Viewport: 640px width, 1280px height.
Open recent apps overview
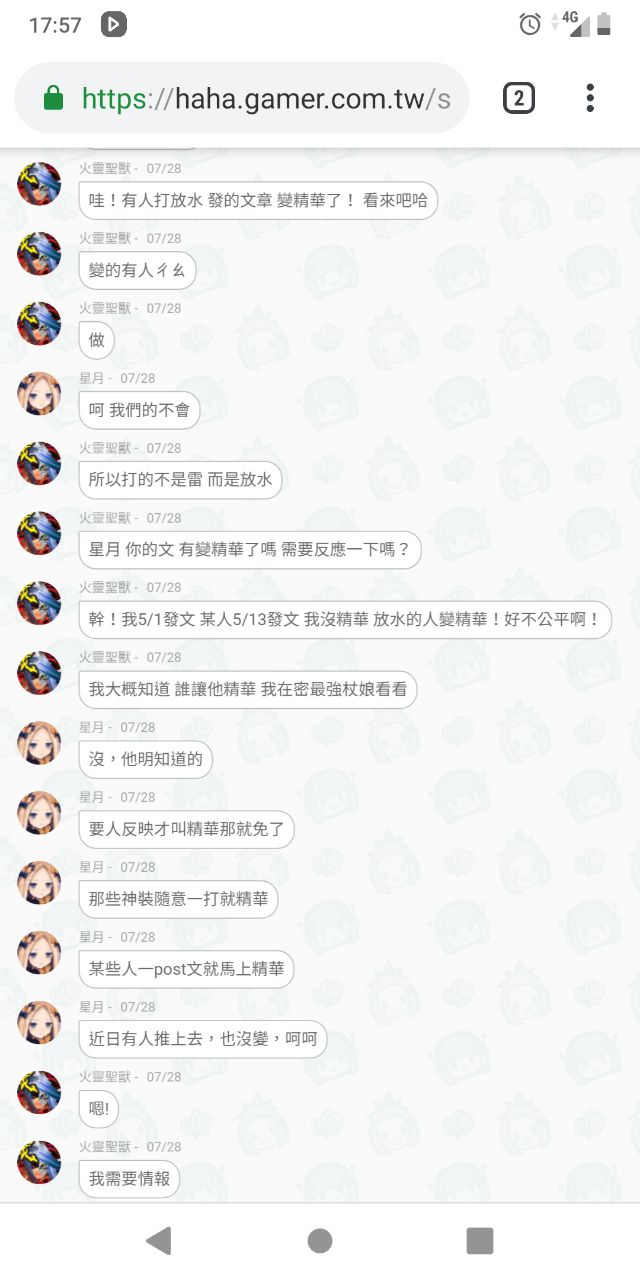tap(480, 1241)
